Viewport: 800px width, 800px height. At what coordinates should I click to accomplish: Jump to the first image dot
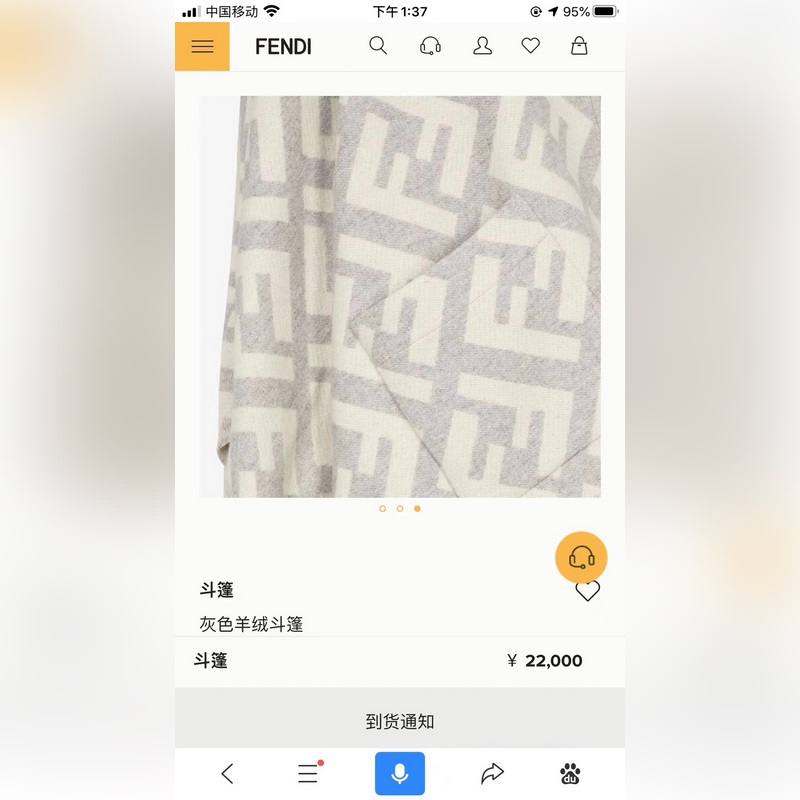point(383,508)
